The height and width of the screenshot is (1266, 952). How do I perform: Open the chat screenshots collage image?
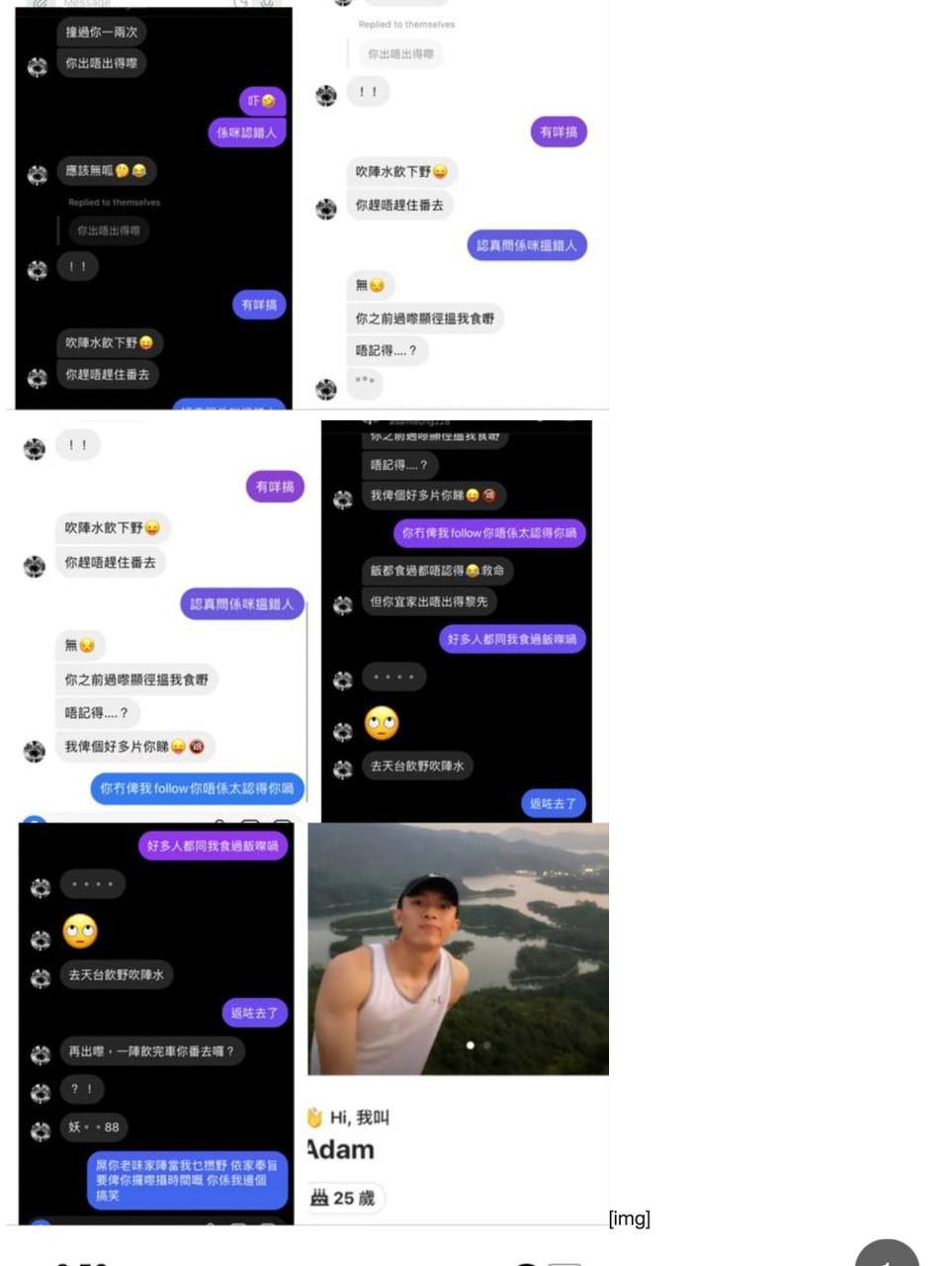pos(307,613)
